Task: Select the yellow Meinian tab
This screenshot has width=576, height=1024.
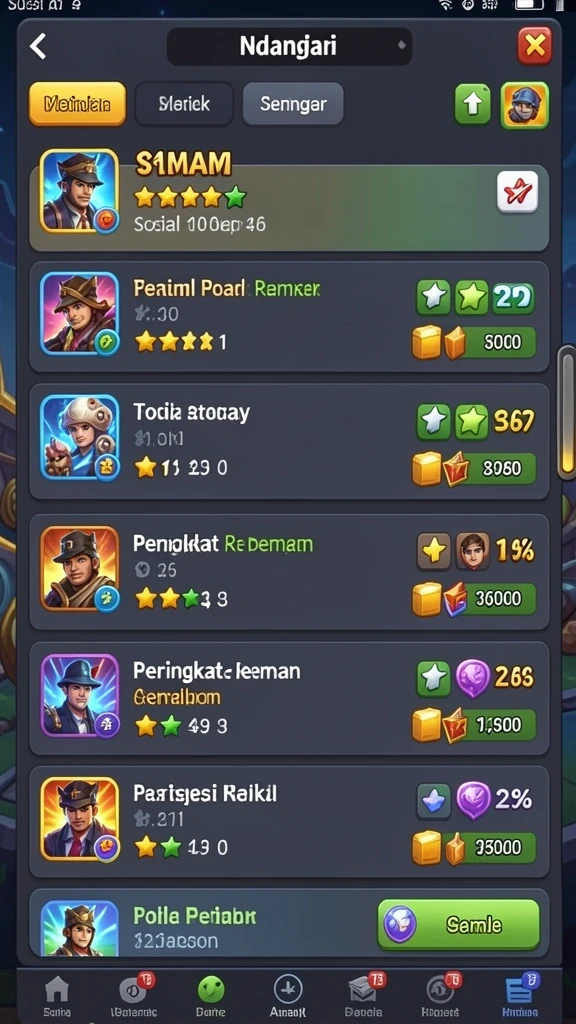Action: (77, 103)
